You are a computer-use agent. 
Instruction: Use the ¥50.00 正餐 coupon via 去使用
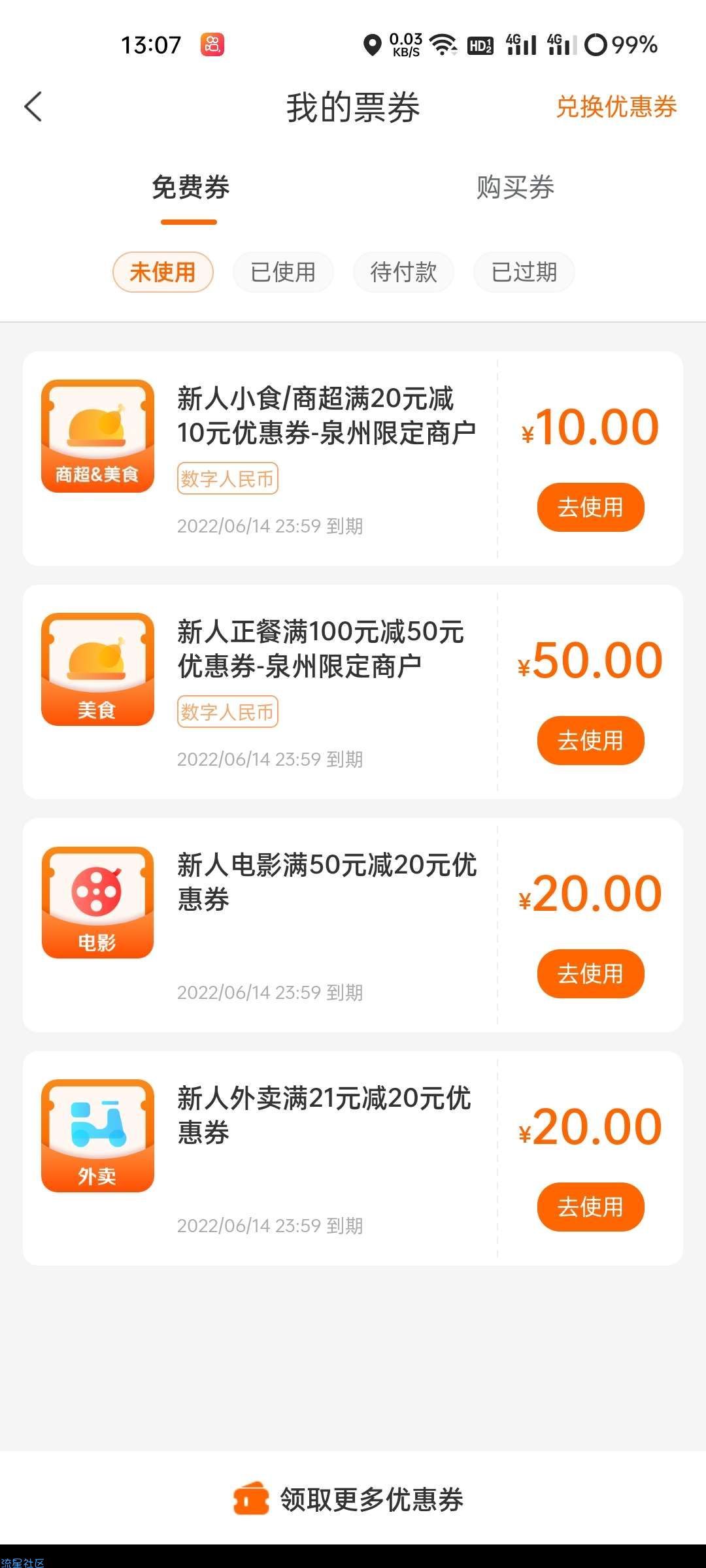[x=590, y=740]
